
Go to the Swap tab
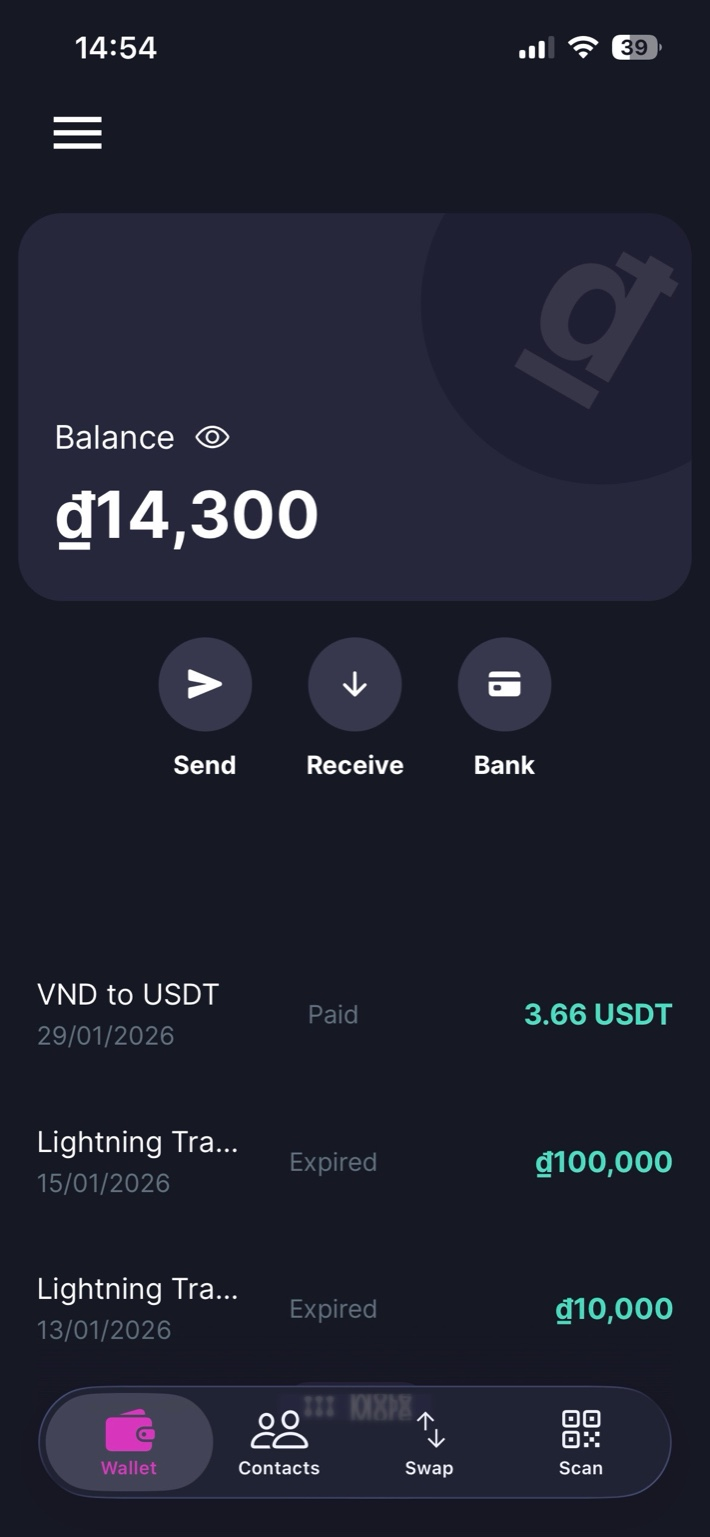[429, 1443]
